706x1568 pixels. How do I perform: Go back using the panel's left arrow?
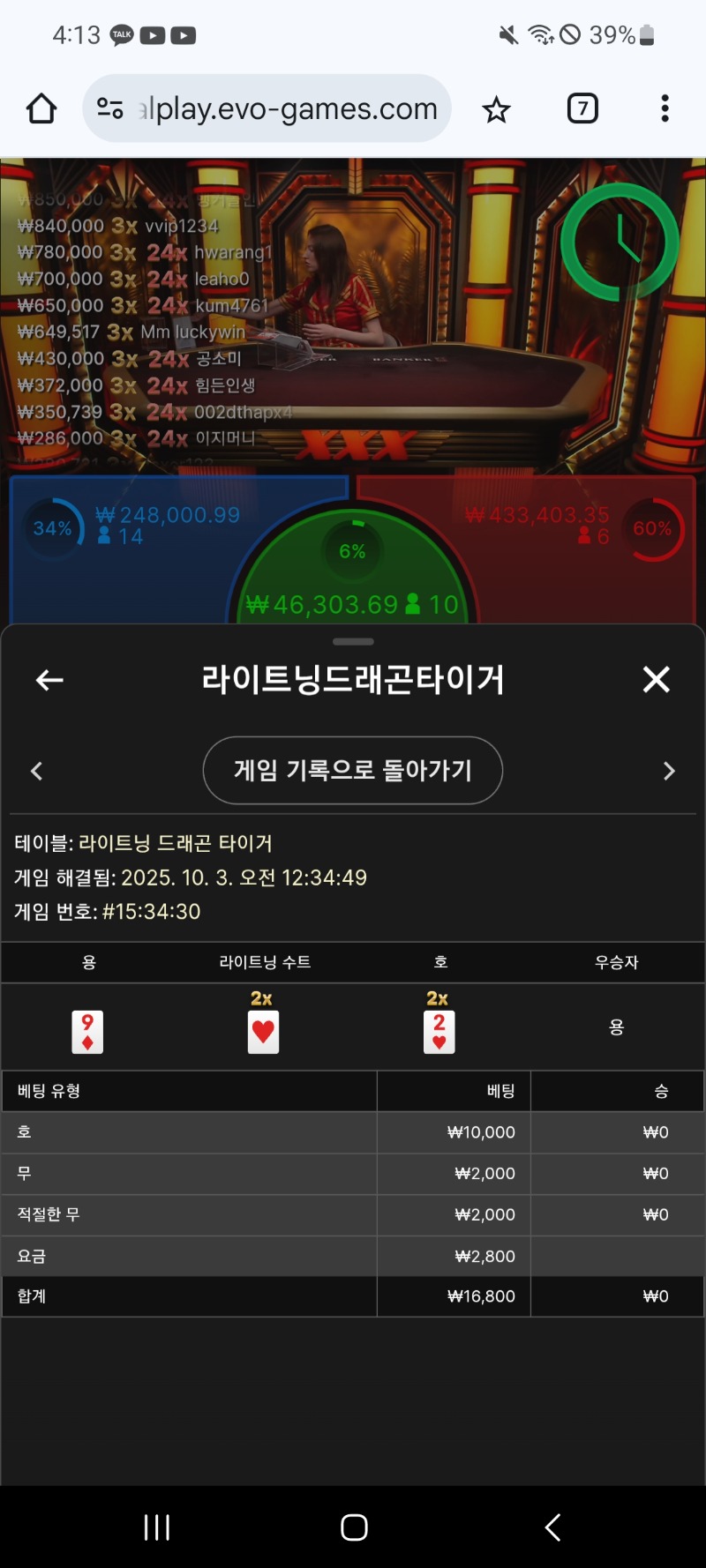[49, 680]
